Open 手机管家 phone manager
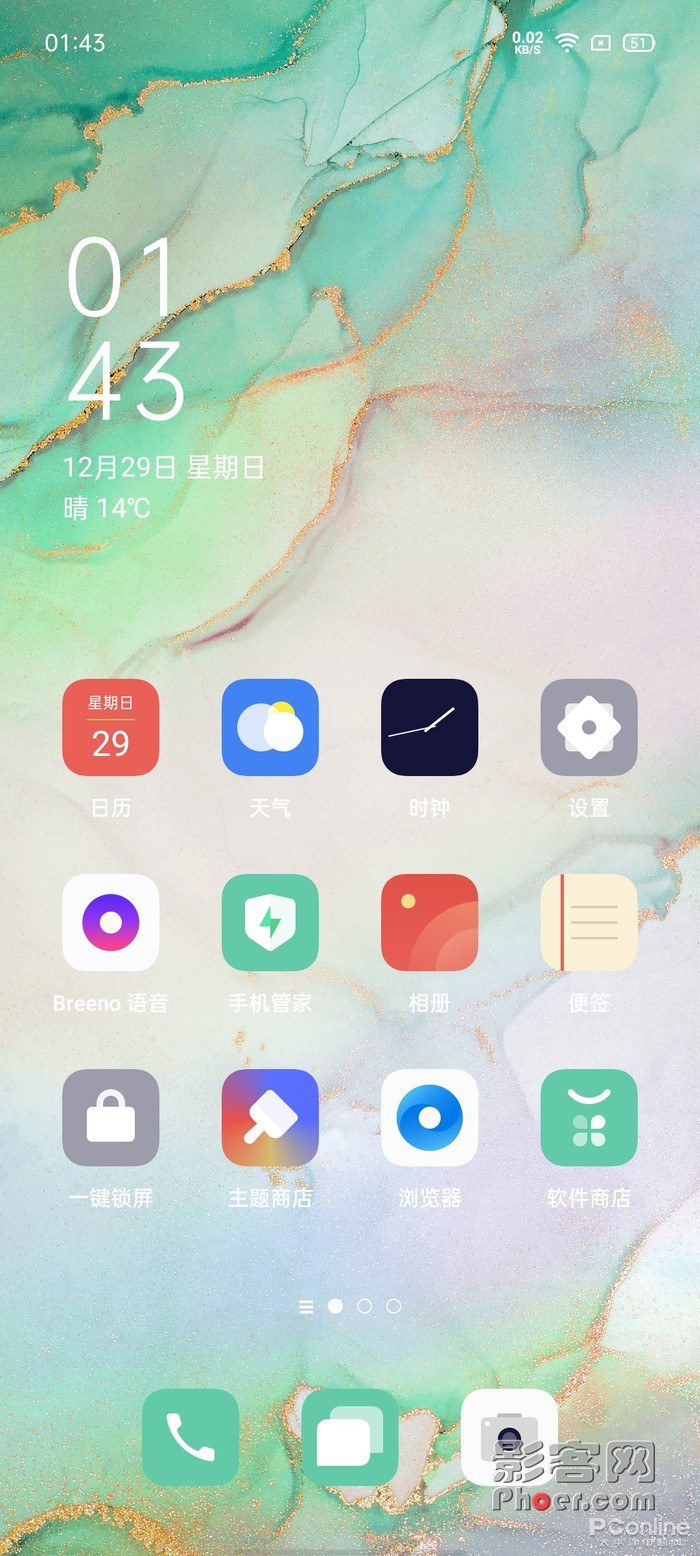This screenshot has width=700, height=1556. [270, 922]
